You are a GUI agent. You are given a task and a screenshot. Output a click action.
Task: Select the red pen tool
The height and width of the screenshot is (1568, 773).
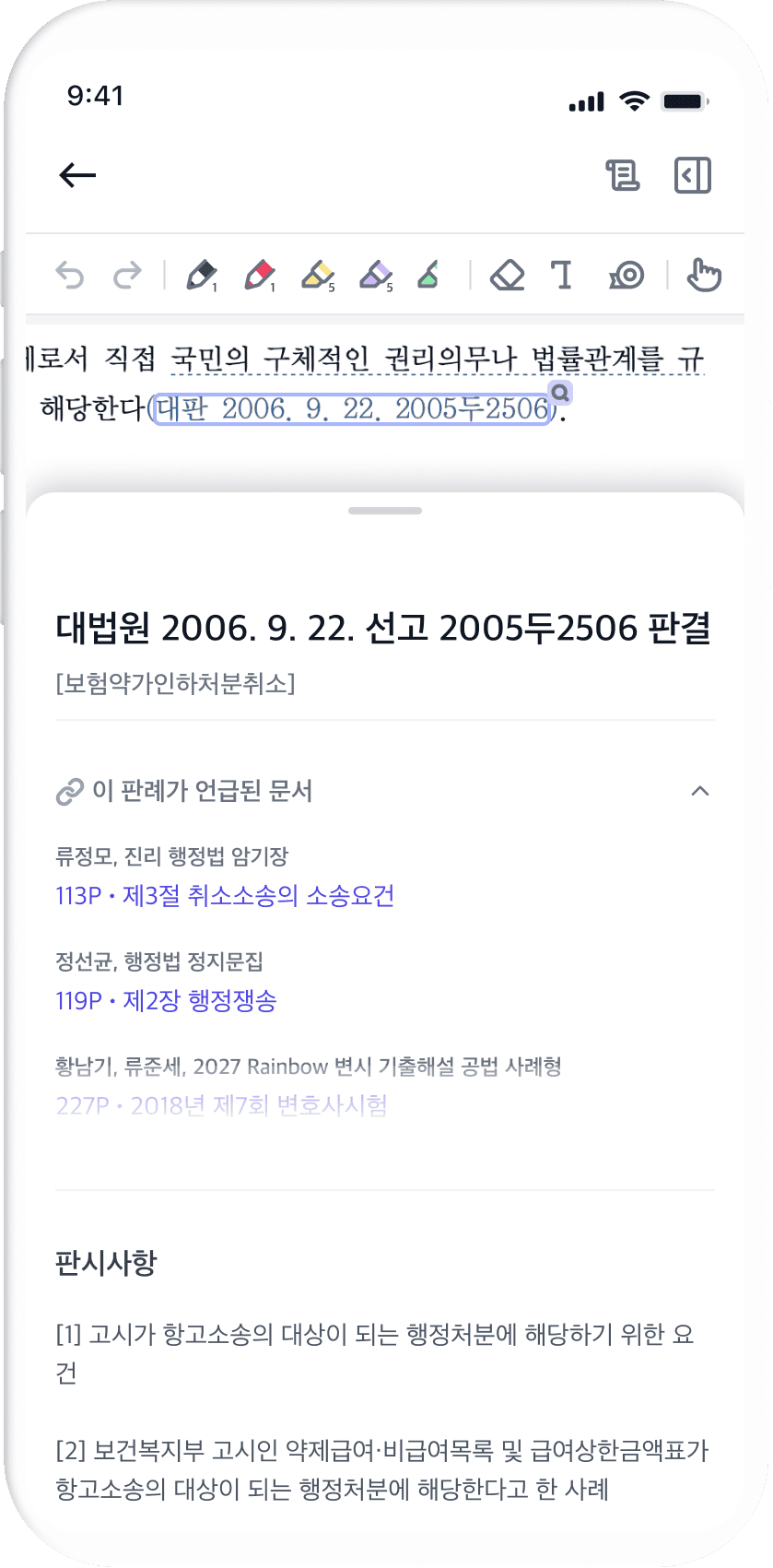pos(259,275)
